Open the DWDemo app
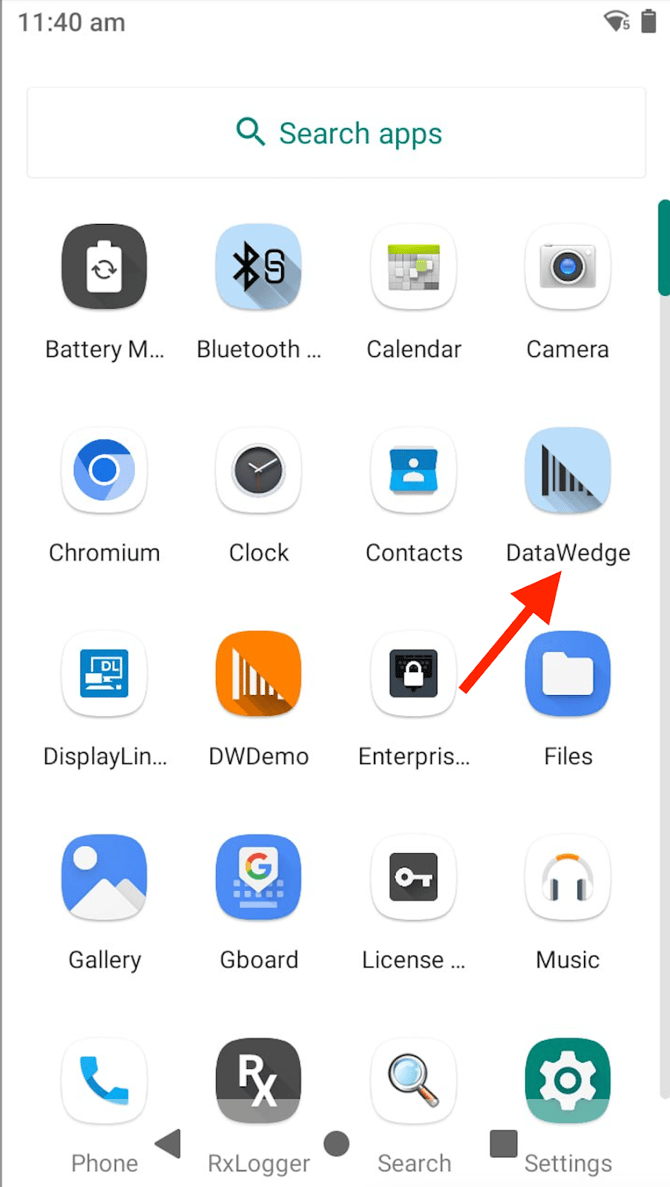This screenshot has width=670, height=1187. point(259,674)
